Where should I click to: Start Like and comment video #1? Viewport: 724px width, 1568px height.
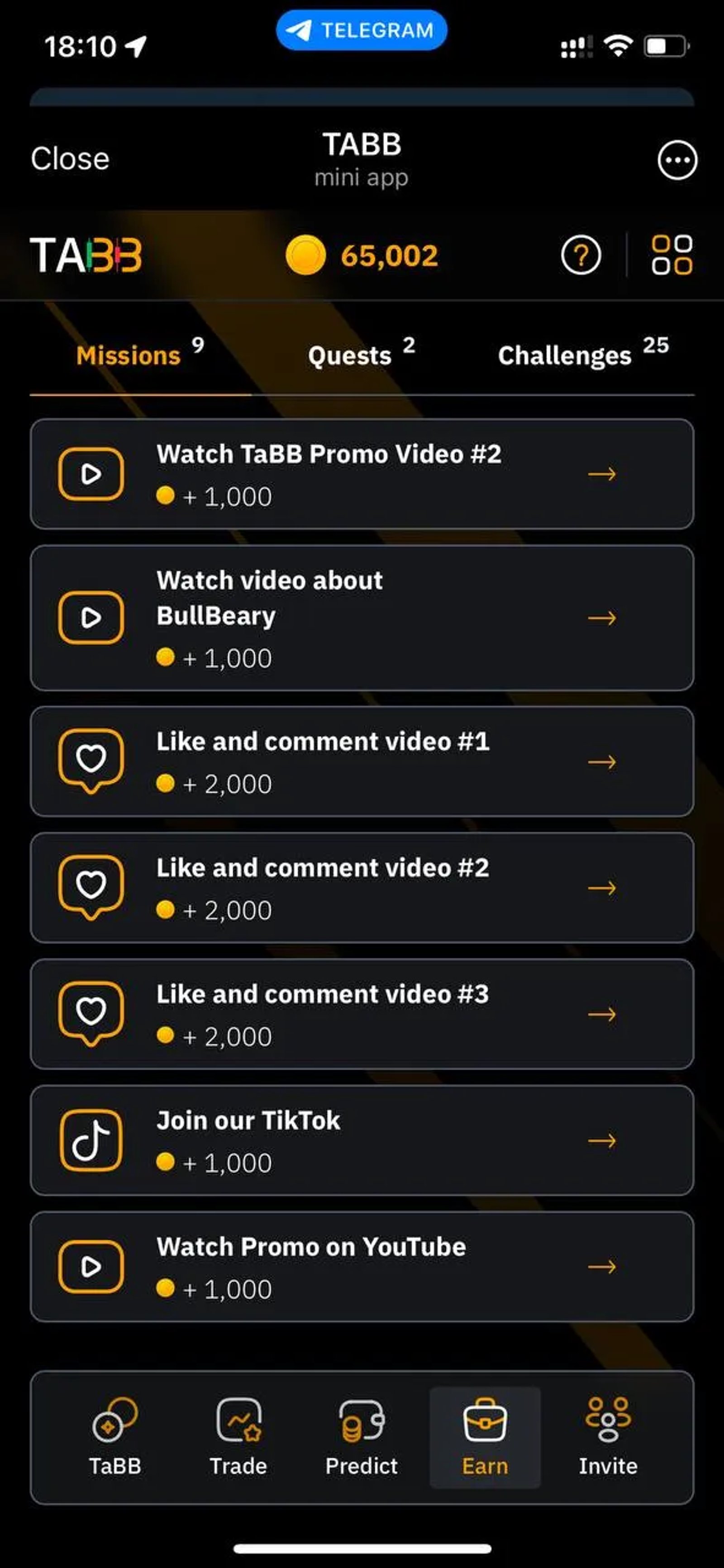click(362, 762)
